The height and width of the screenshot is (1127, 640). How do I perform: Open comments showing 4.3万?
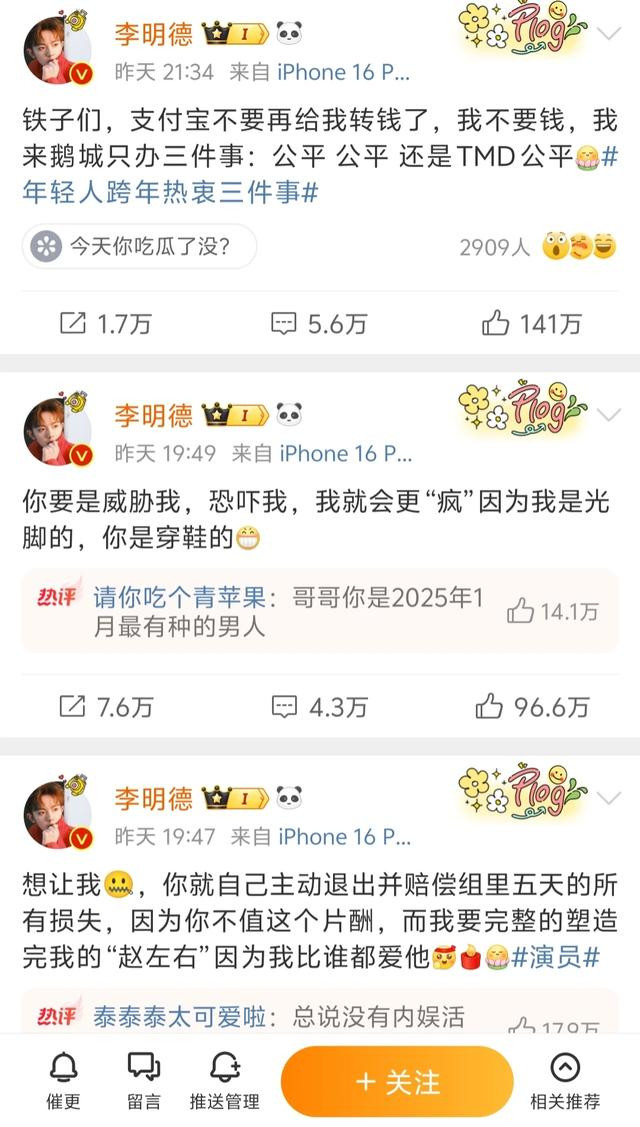pyautogui.click(x=319, y=707)
